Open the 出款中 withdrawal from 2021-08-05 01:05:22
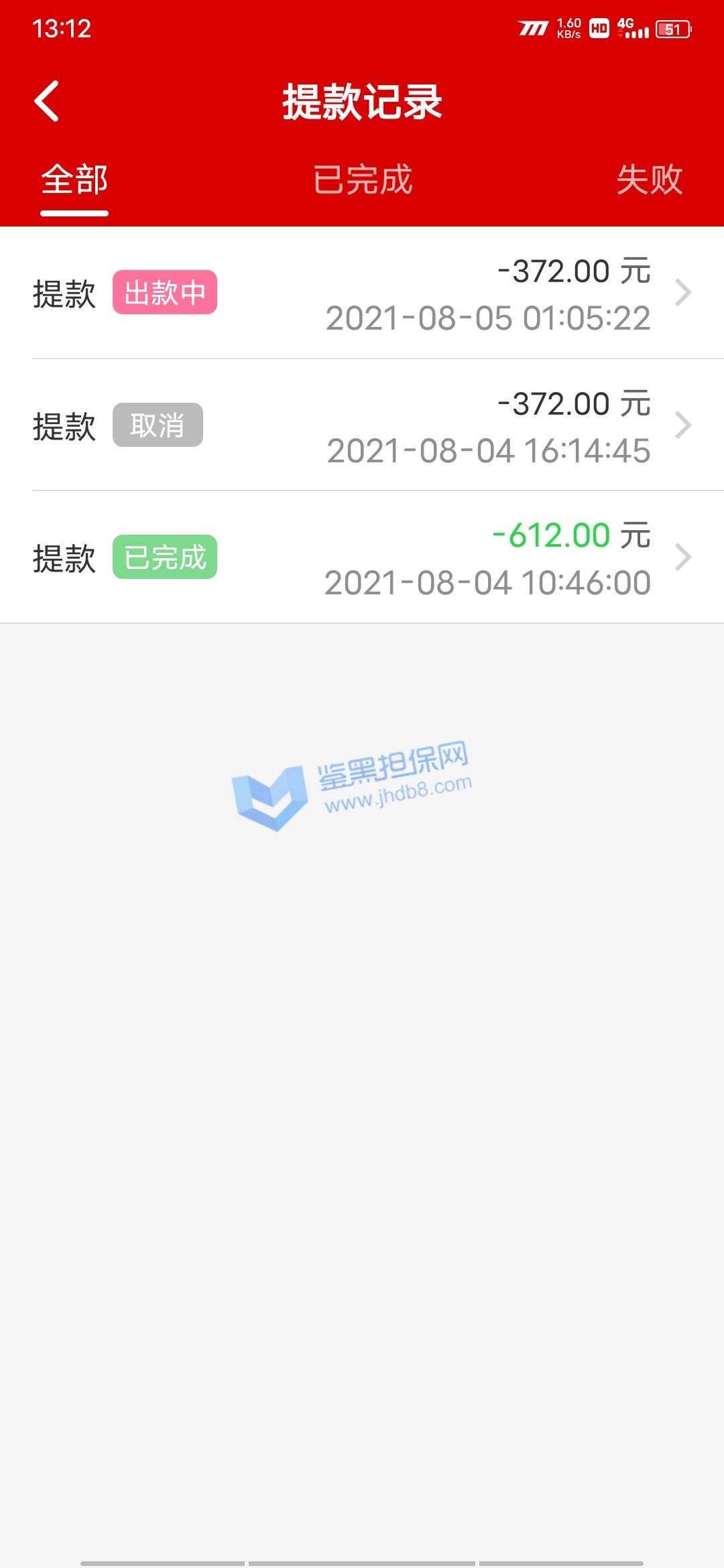This screenshot has height=1568, width=724. point(362,293)
